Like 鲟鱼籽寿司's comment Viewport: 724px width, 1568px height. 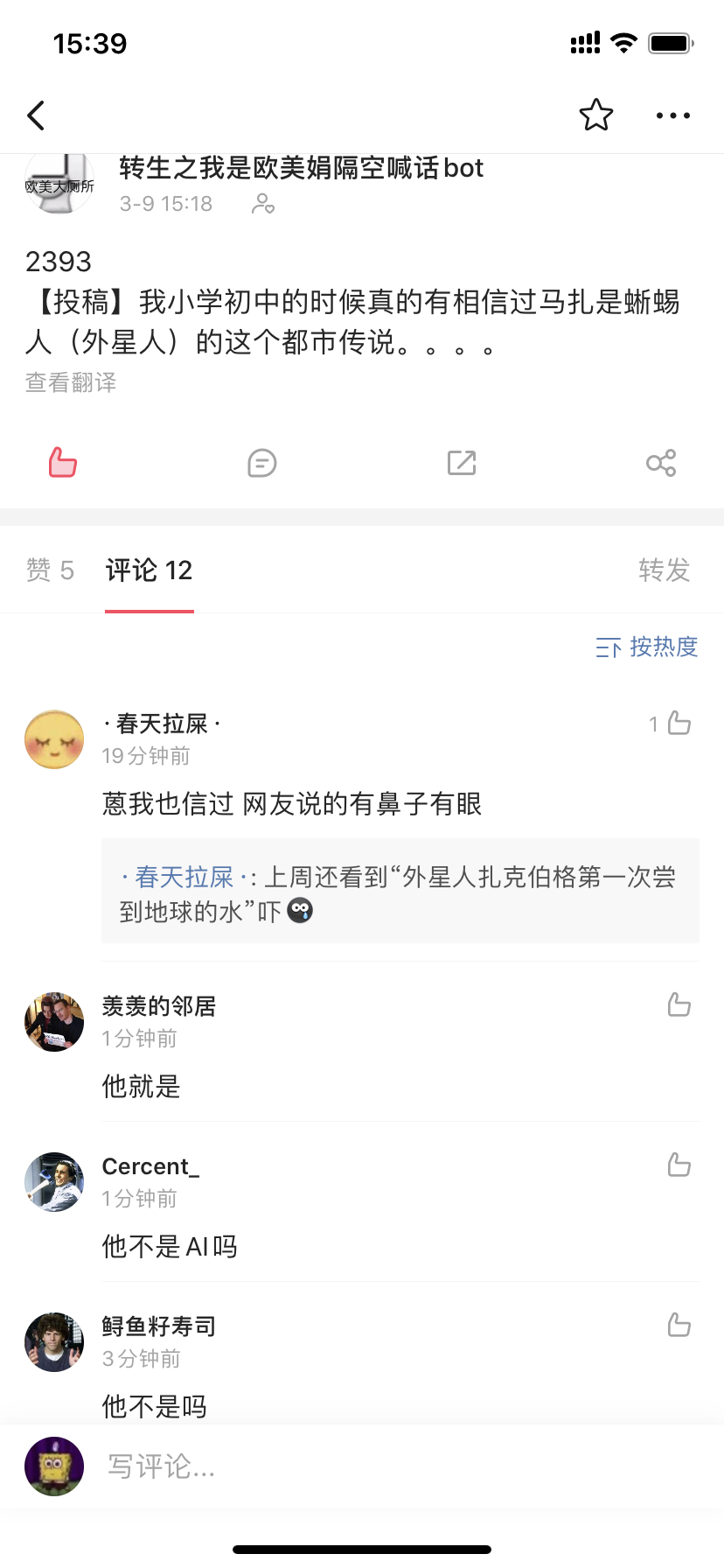(x=679, y=1325)
